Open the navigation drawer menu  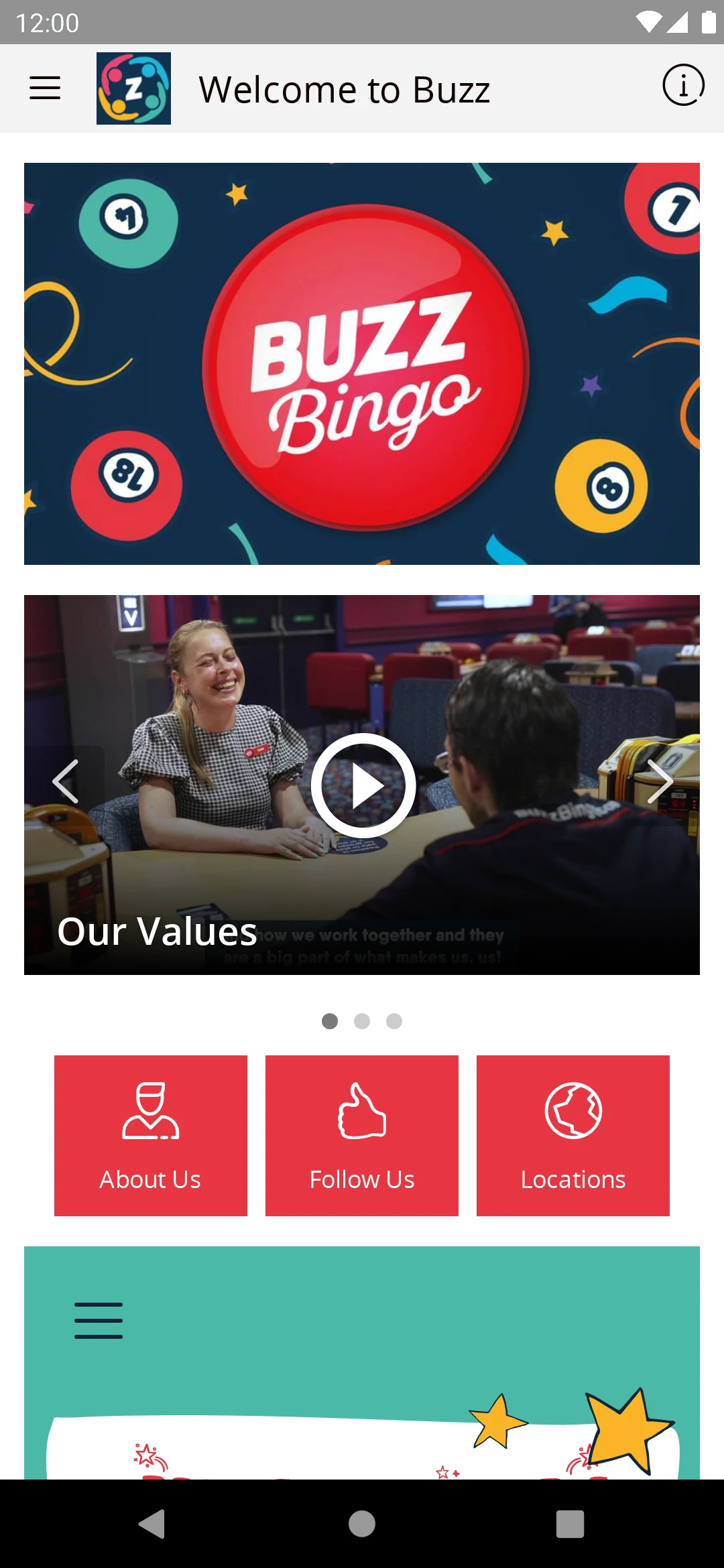point(45,88)
